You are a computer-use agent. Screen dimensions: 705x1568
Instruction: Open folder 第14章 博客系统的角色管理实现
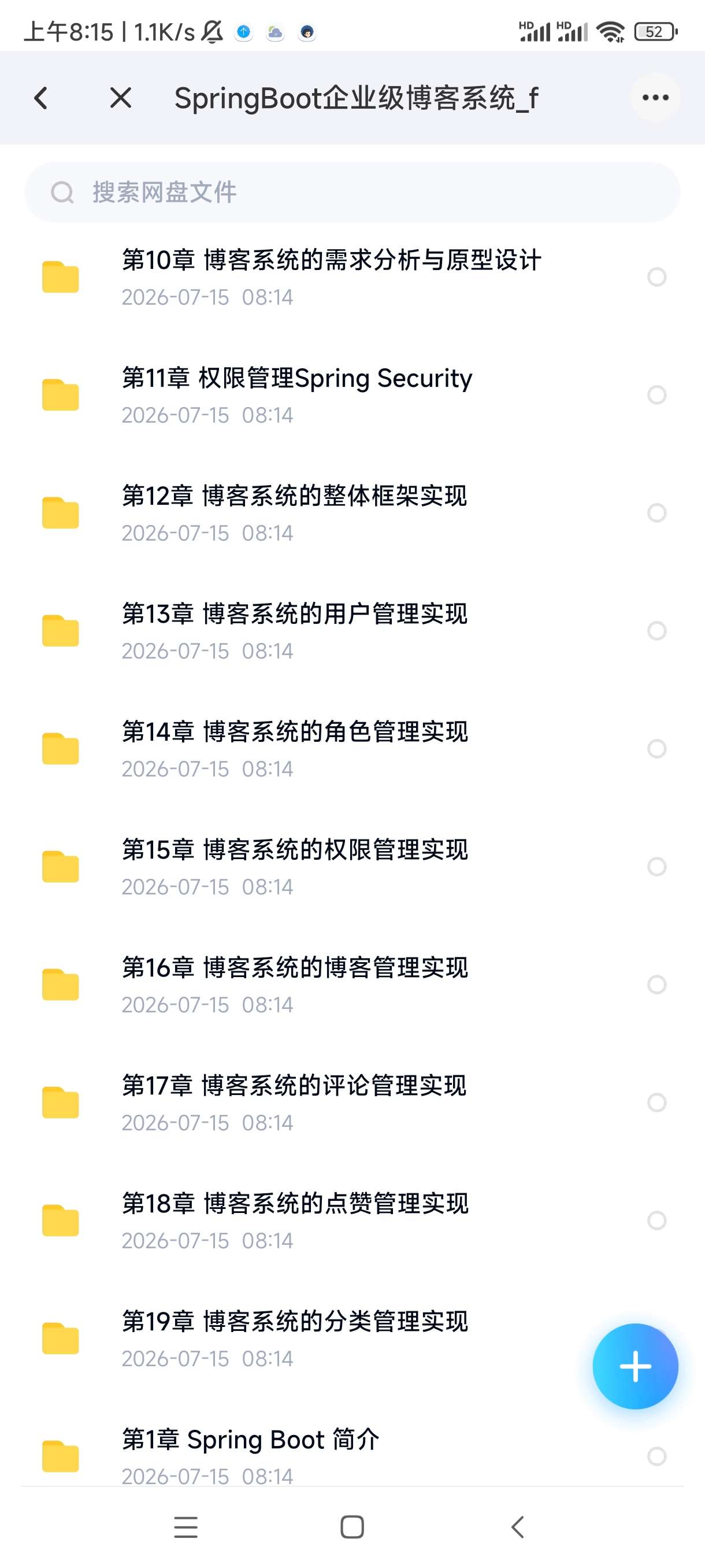coord(352,749)
